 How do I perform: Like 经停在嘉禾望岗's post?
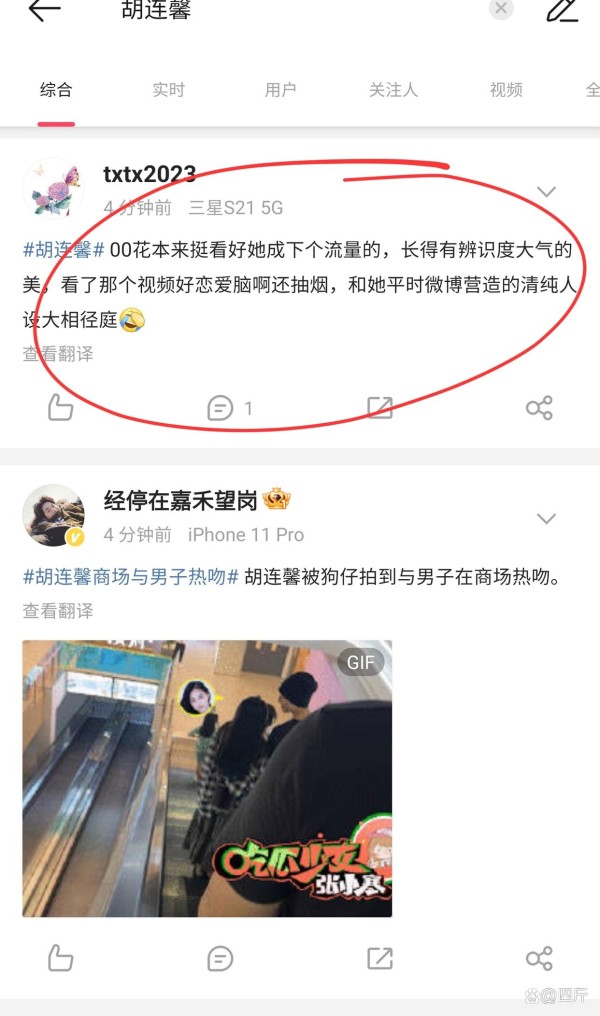pos(60,958)
